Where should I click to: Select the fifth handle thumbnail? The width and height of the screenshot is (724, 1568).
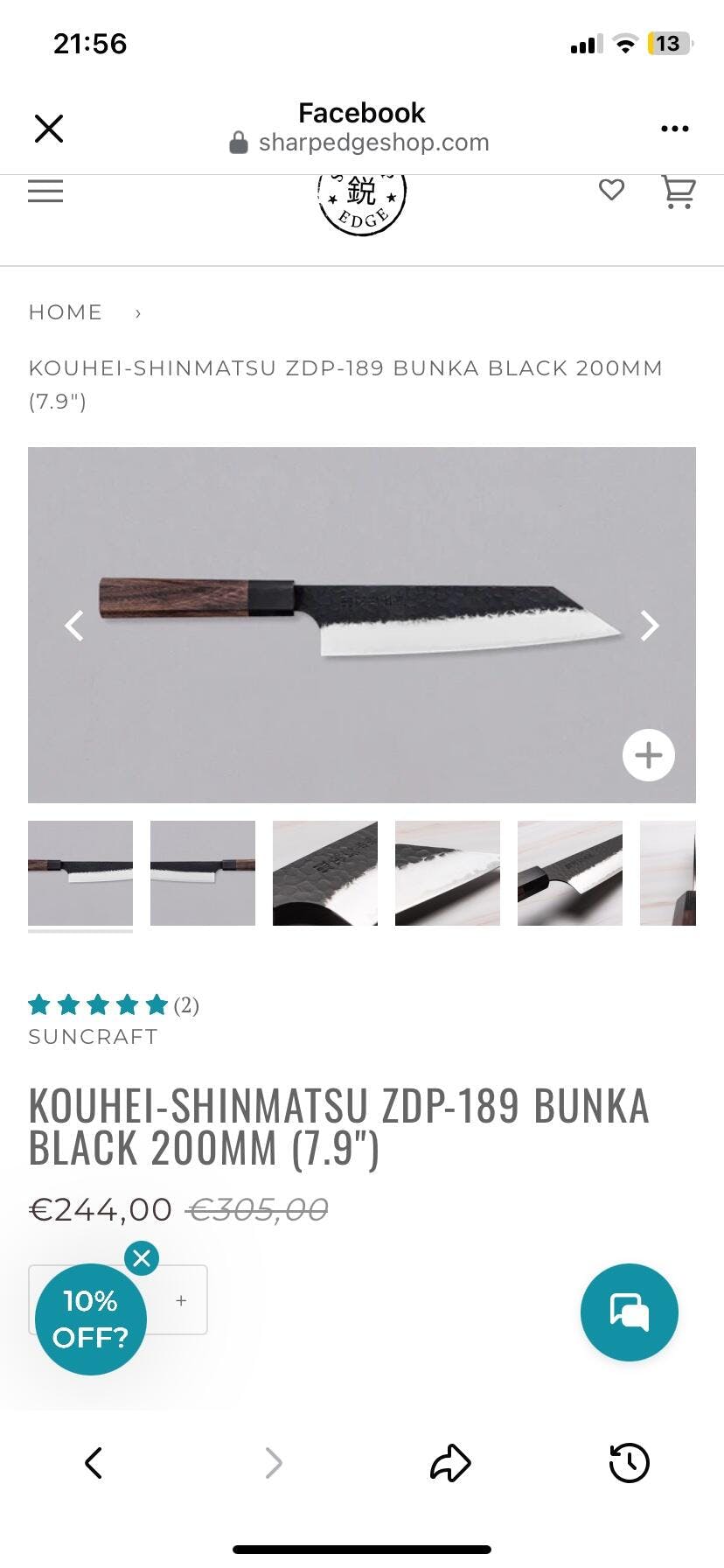click(x=570, y=872)
